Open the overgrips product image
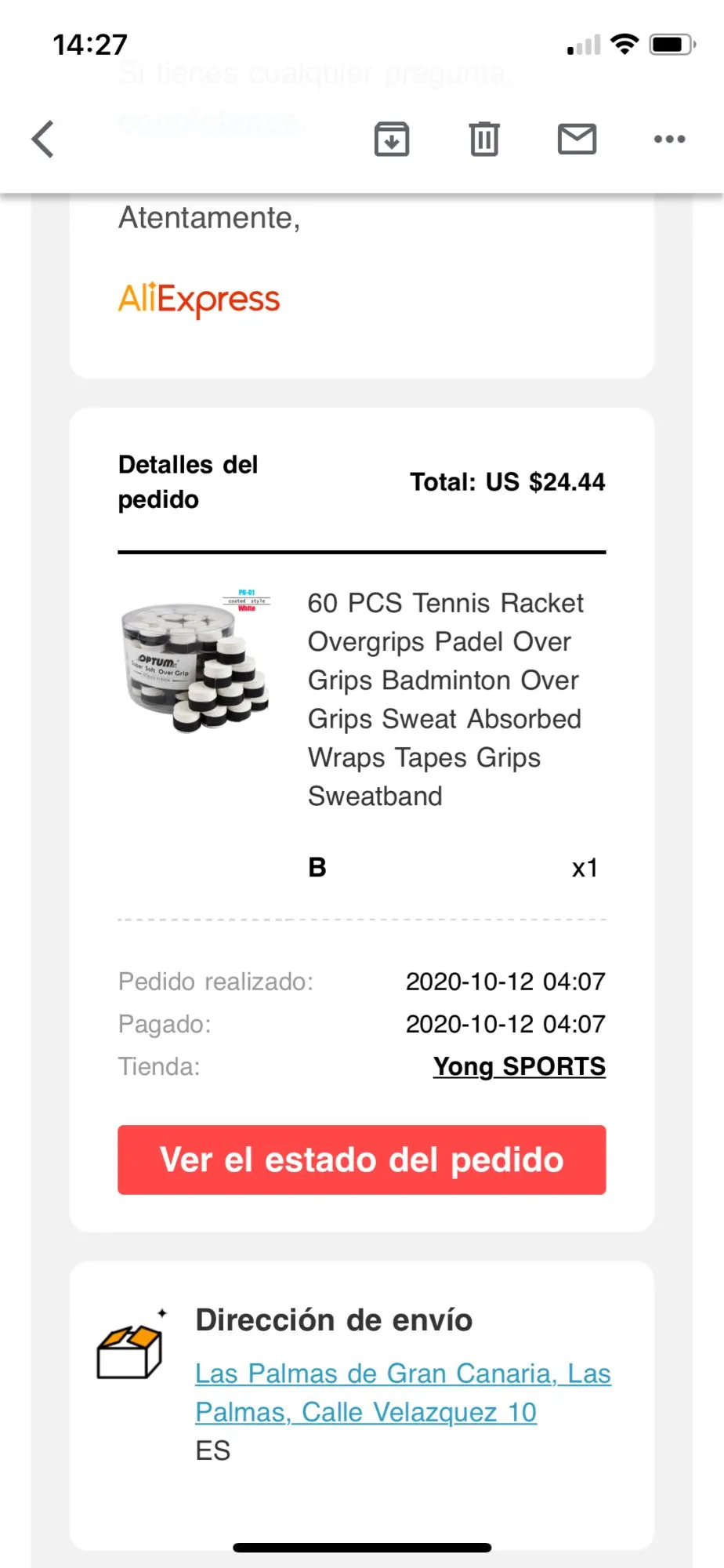This screenshot has height=1568, width=724. 196,661
